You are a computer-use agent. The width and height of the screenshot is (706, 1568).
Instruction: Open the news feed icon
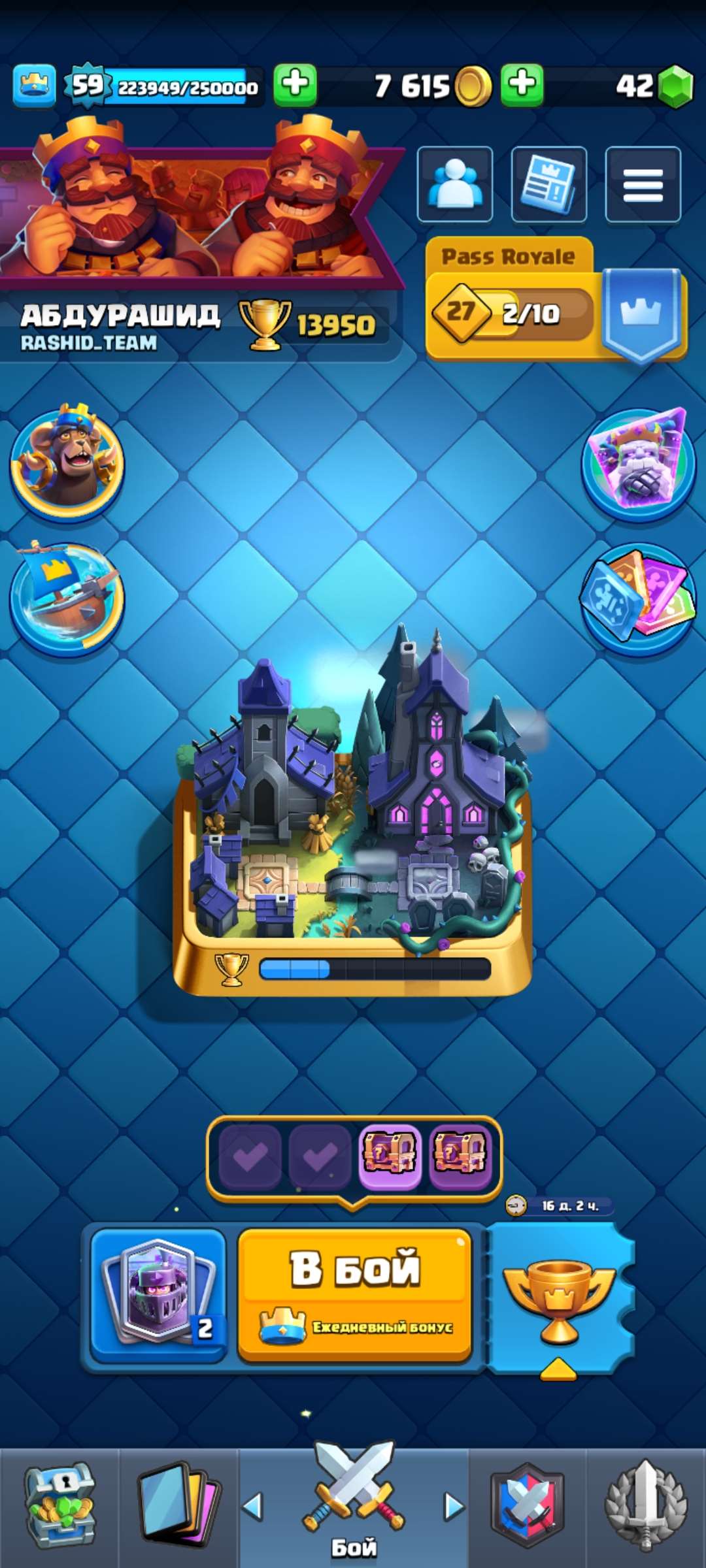point(548,184)
